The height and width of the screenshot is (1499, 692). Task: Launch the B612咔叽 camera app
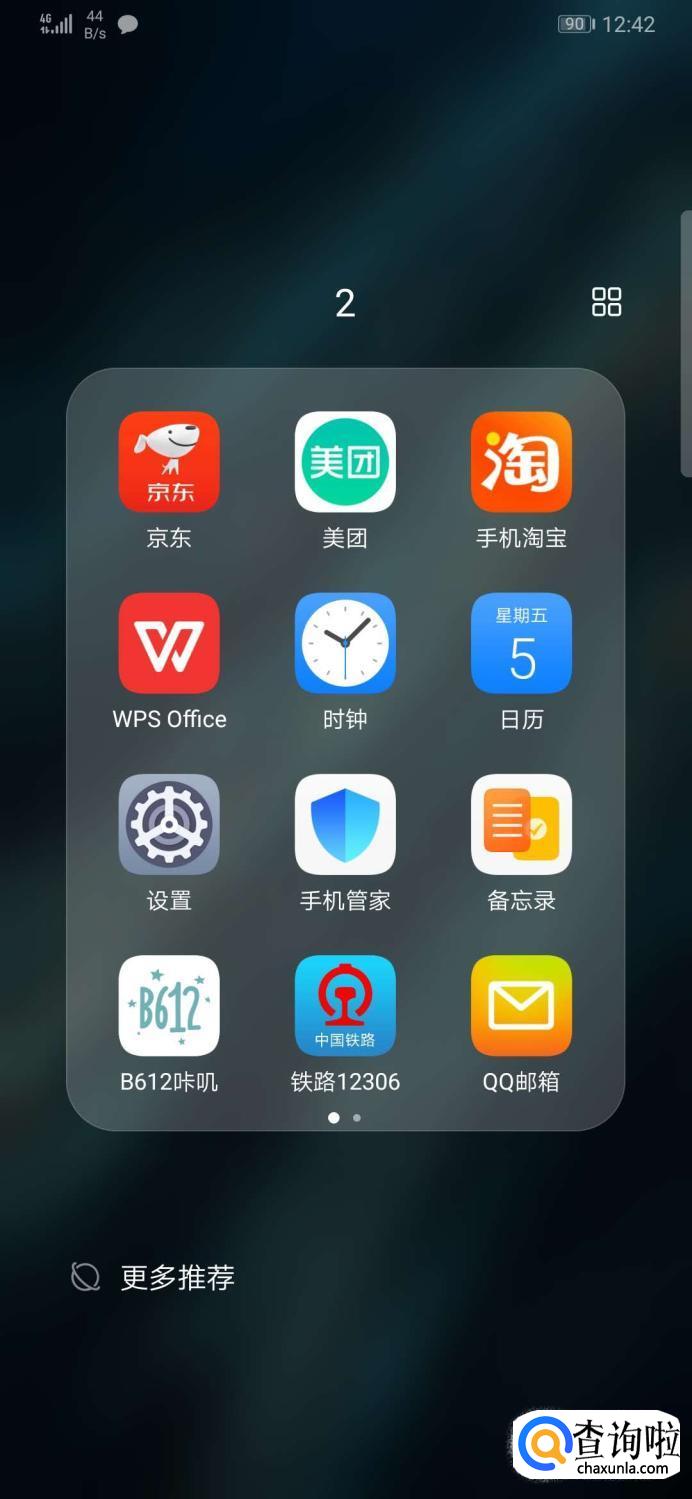[169, 1005]
